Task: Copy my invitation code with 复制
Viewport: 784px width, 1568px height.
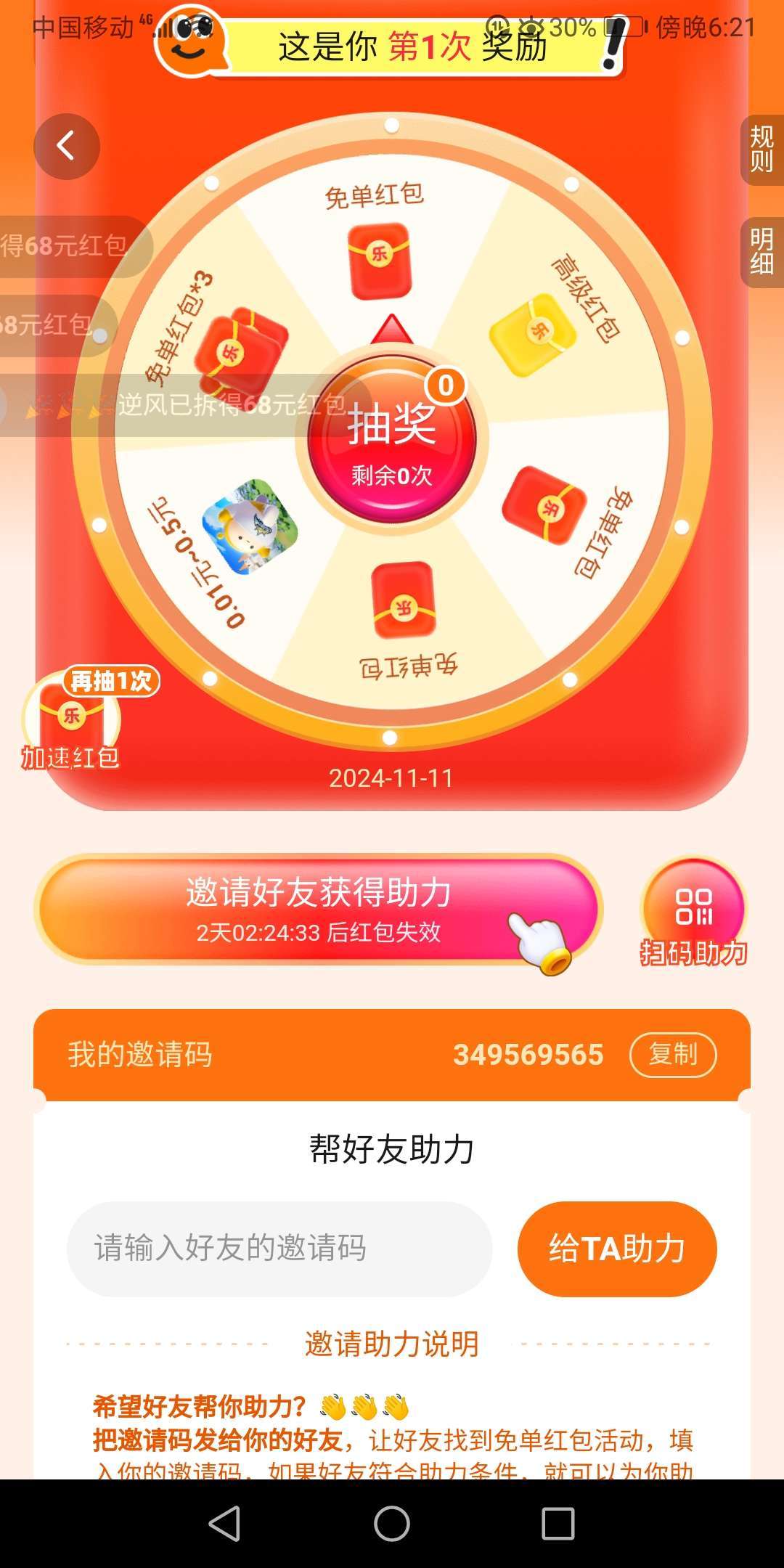Action: pyautogui.click(x=672, y=1054)
